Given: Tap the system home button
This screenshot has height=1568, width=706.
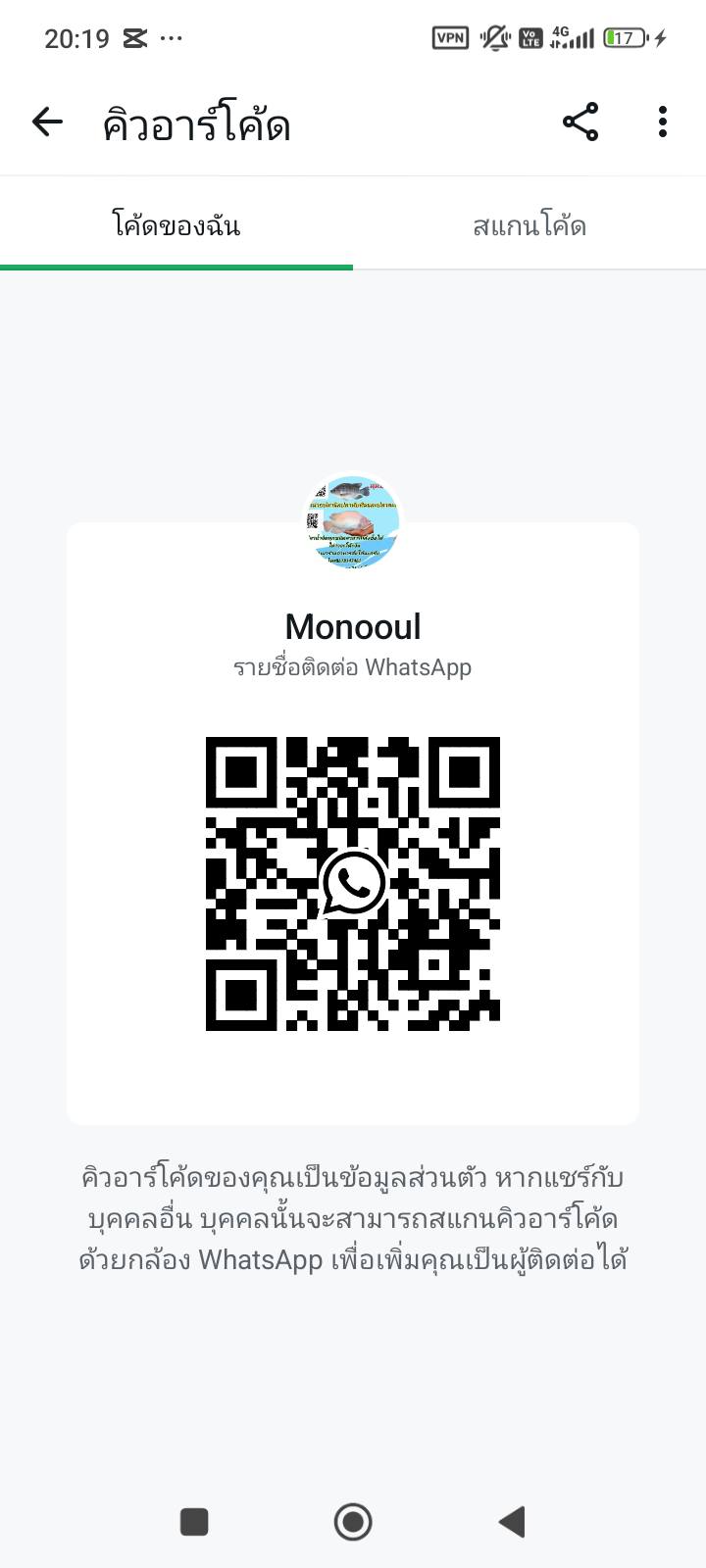Looking at the screenshot, I should 353,1522.
